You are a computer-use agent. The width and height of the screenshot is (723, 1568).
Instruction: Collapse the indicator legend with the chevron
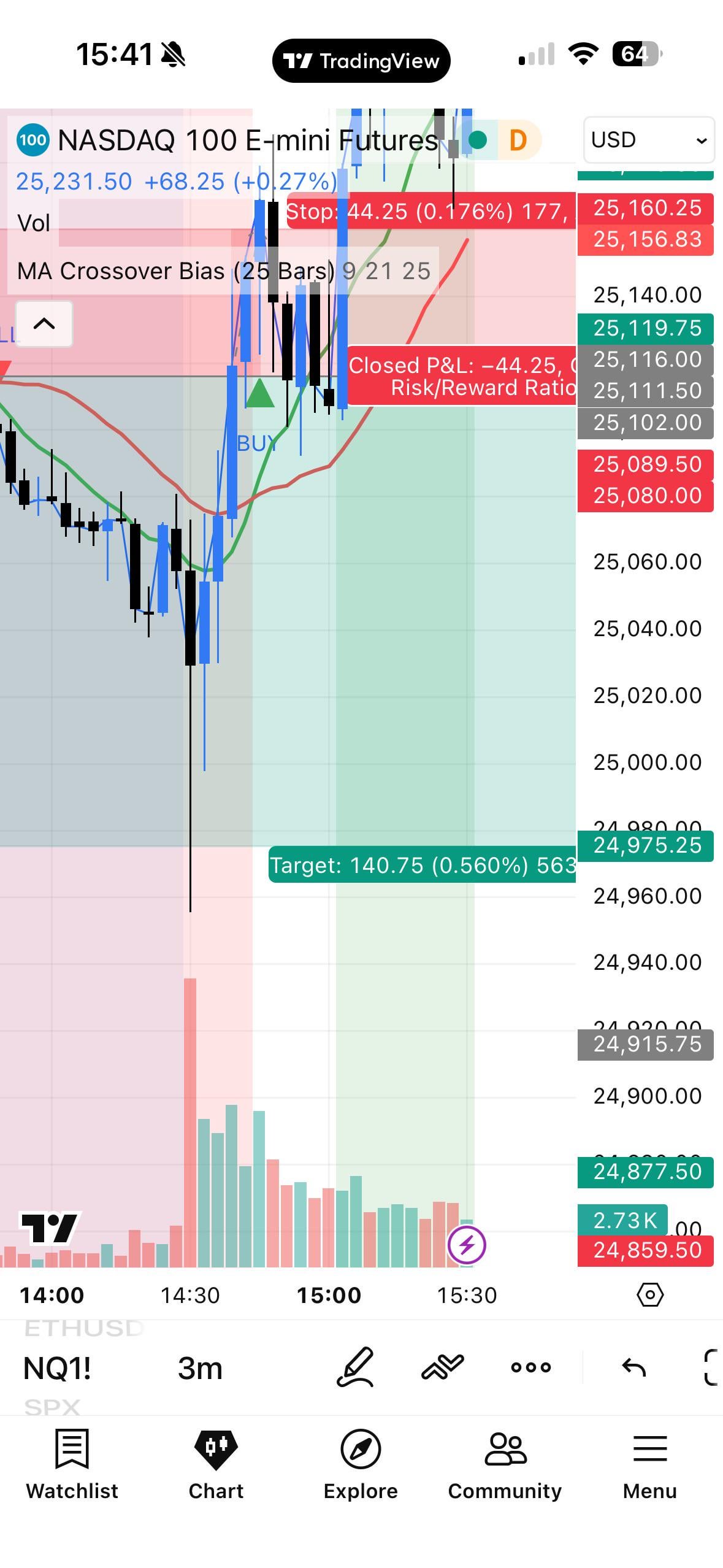[x=44, y=324]
